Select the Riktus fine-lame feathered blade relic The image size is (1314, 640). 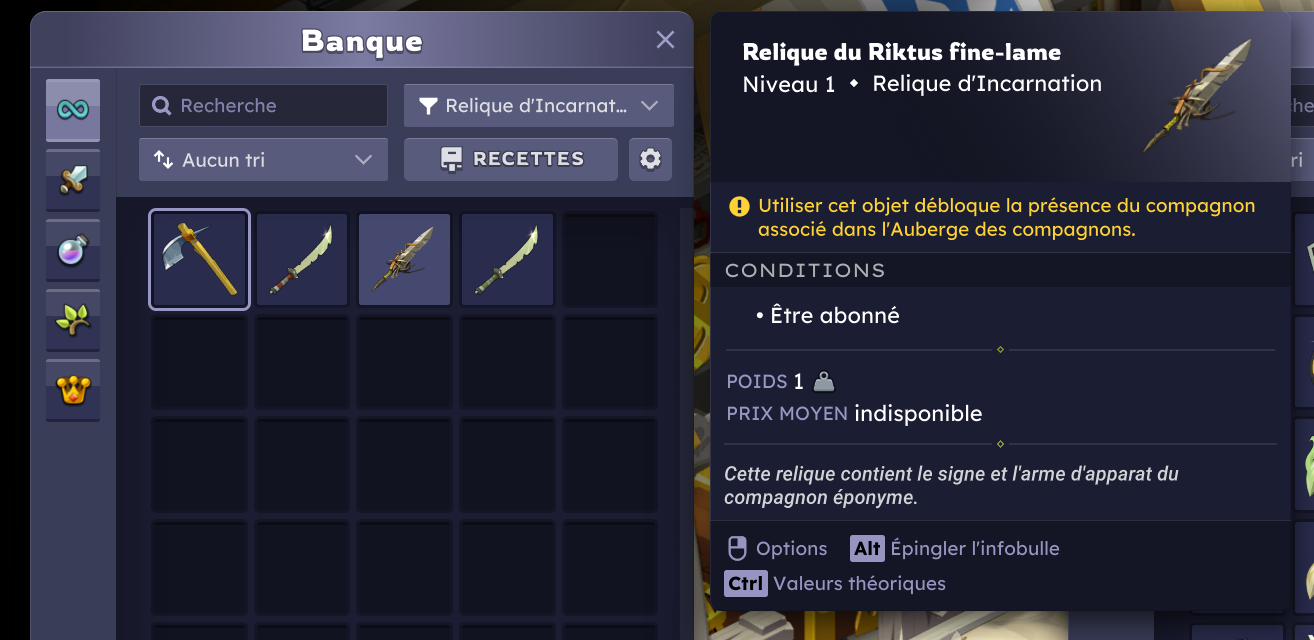[405, 260]
